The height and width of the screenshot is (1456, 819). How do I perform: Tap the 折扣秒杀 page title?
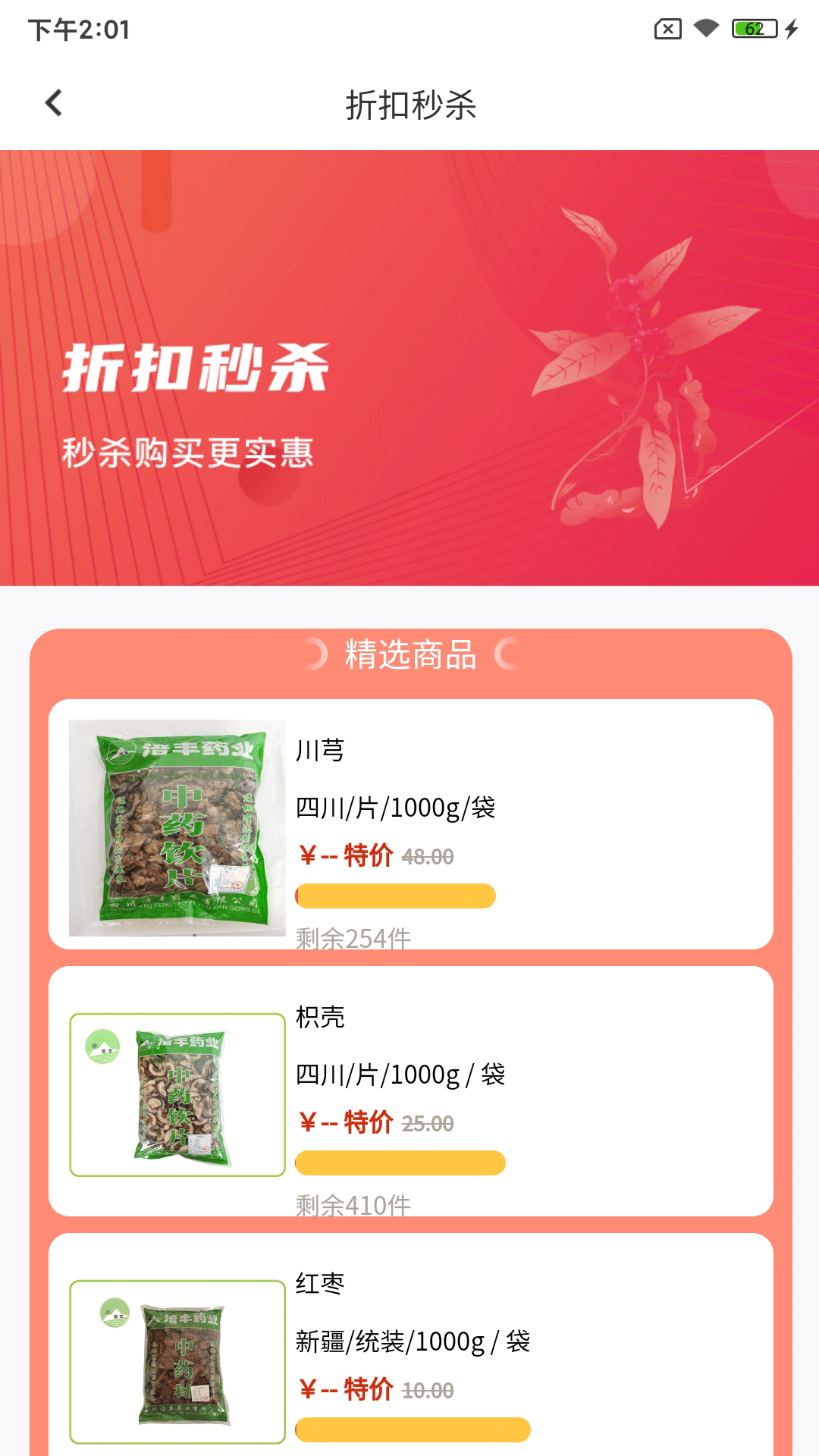[409, 104]
